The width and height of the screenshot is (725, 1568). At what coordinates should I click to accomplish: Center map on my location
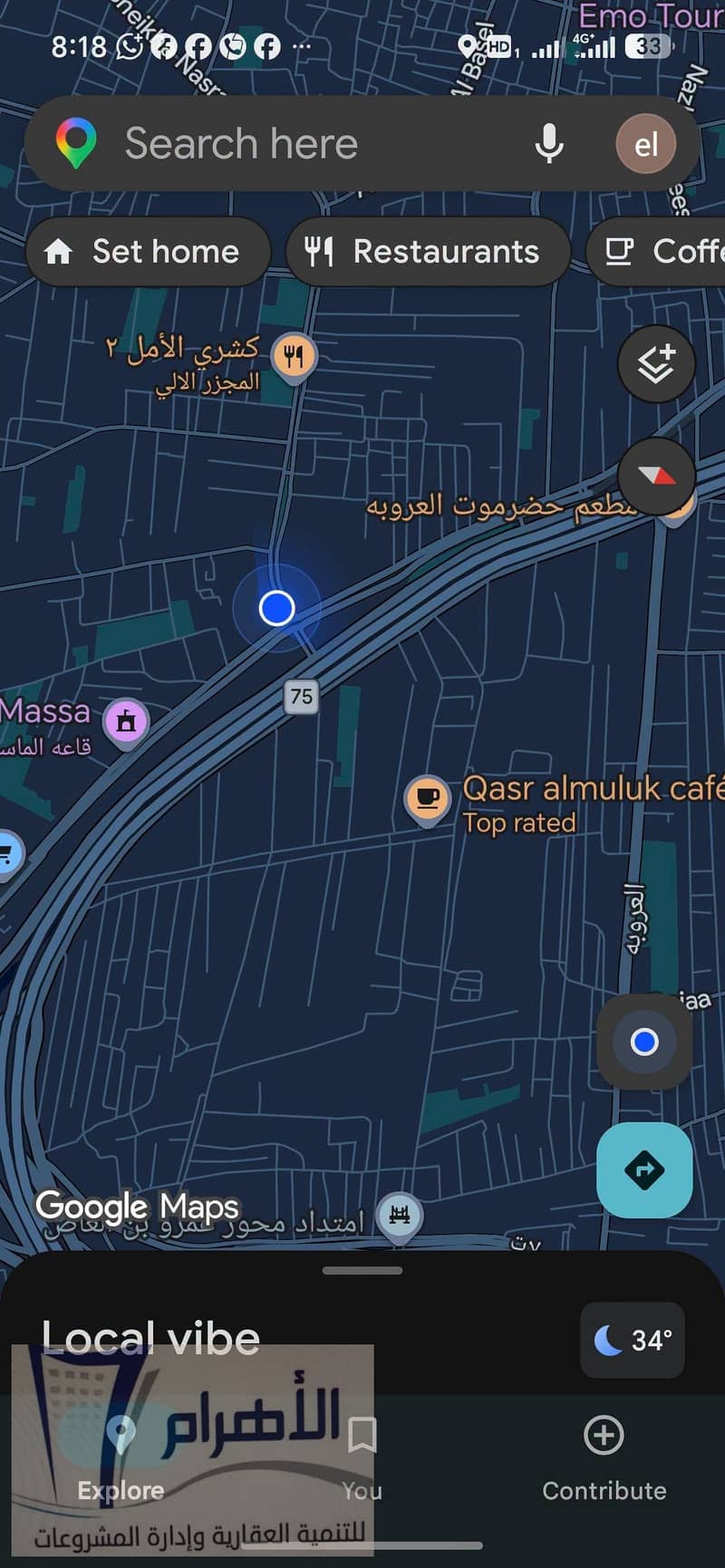[644, 1042]
